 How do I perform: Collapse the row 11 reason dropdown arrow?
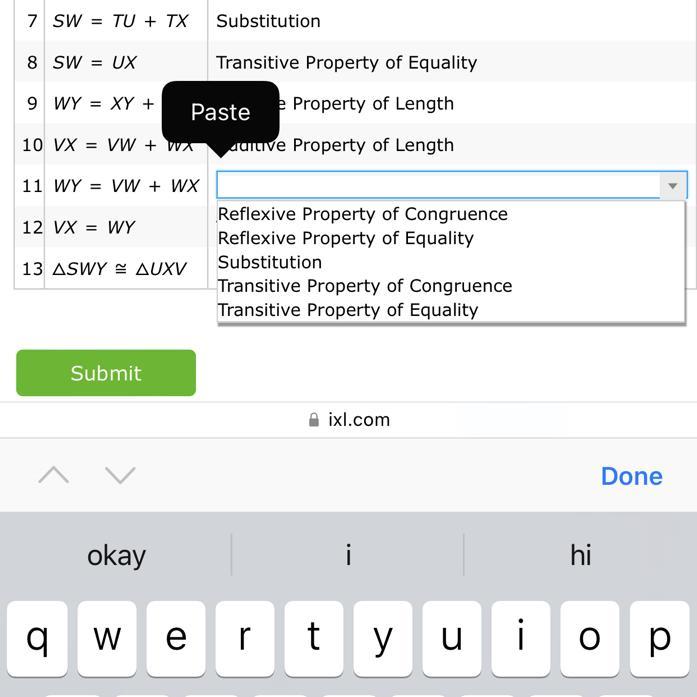click(673, 186)
